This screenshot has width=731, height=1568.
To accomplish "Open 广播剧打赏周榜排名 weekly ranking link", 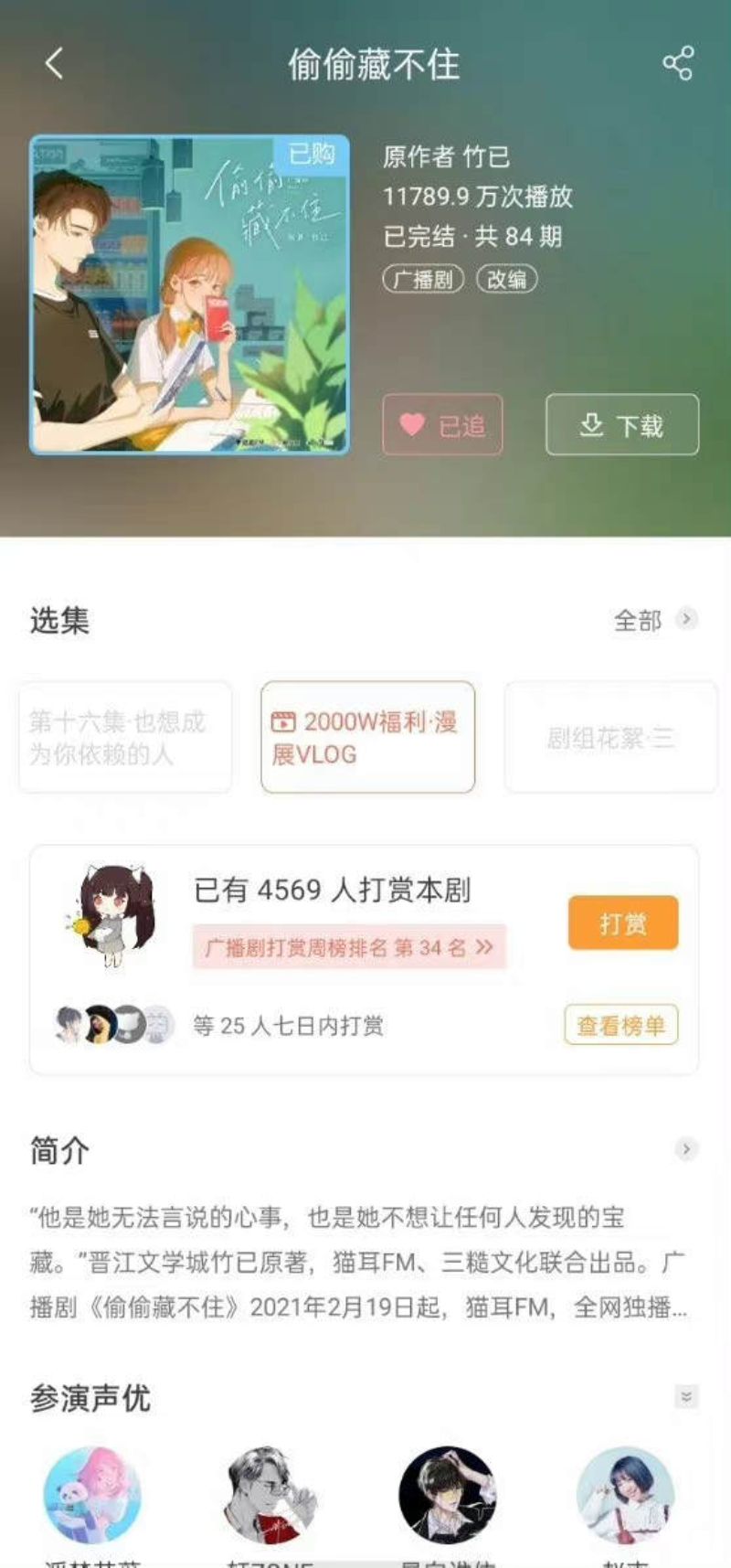I will [348, 947].
